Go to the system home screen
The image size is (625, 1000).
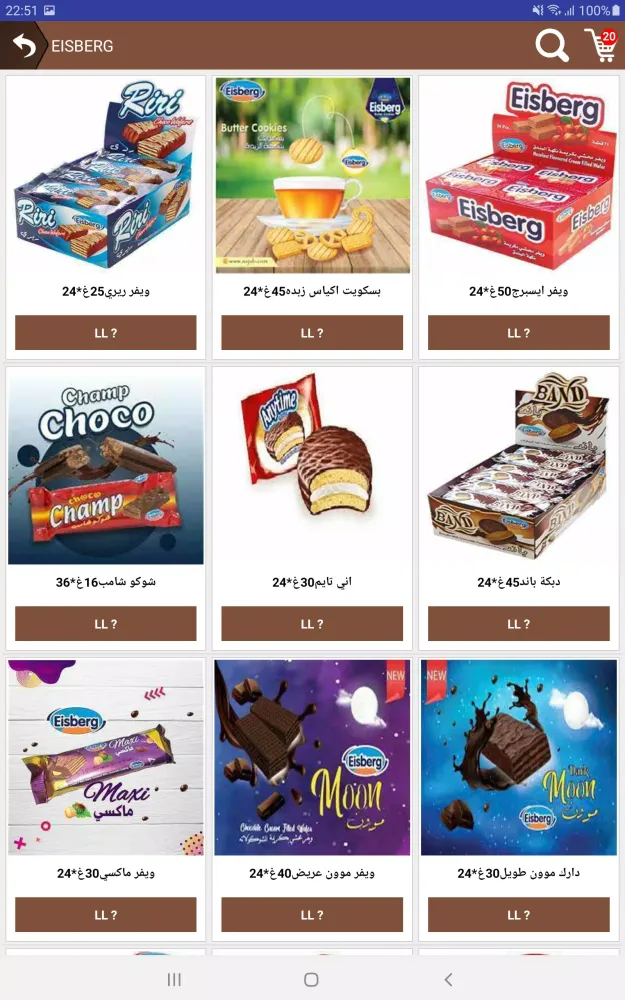click(311, 979)
